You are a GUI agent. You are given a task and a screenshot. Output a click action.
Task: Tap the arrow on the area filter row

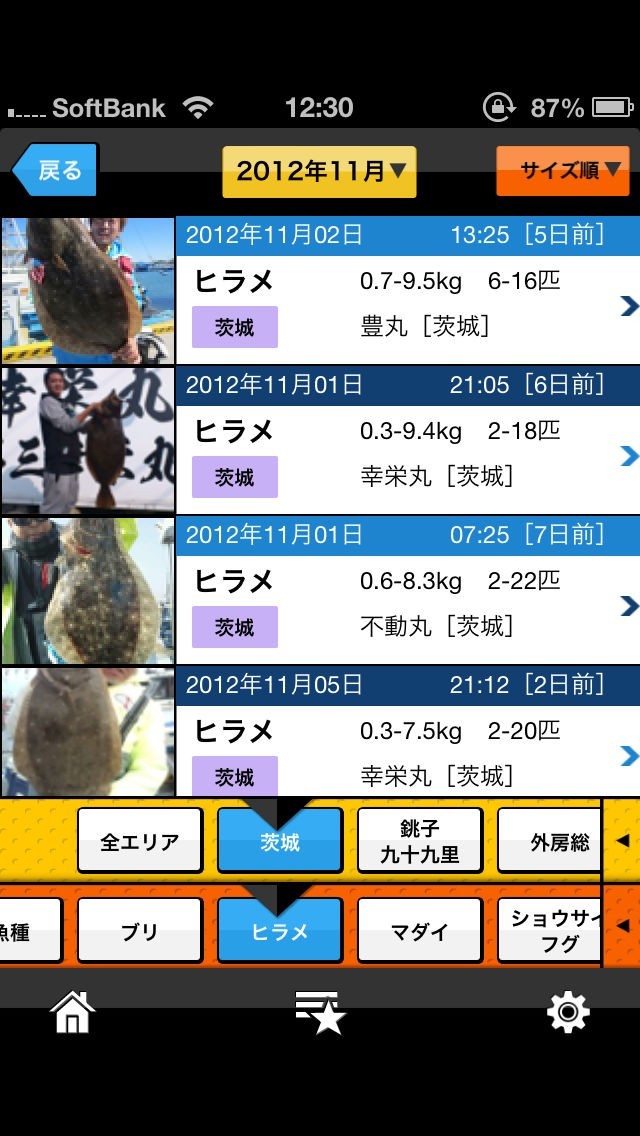(x=622, y=842)
